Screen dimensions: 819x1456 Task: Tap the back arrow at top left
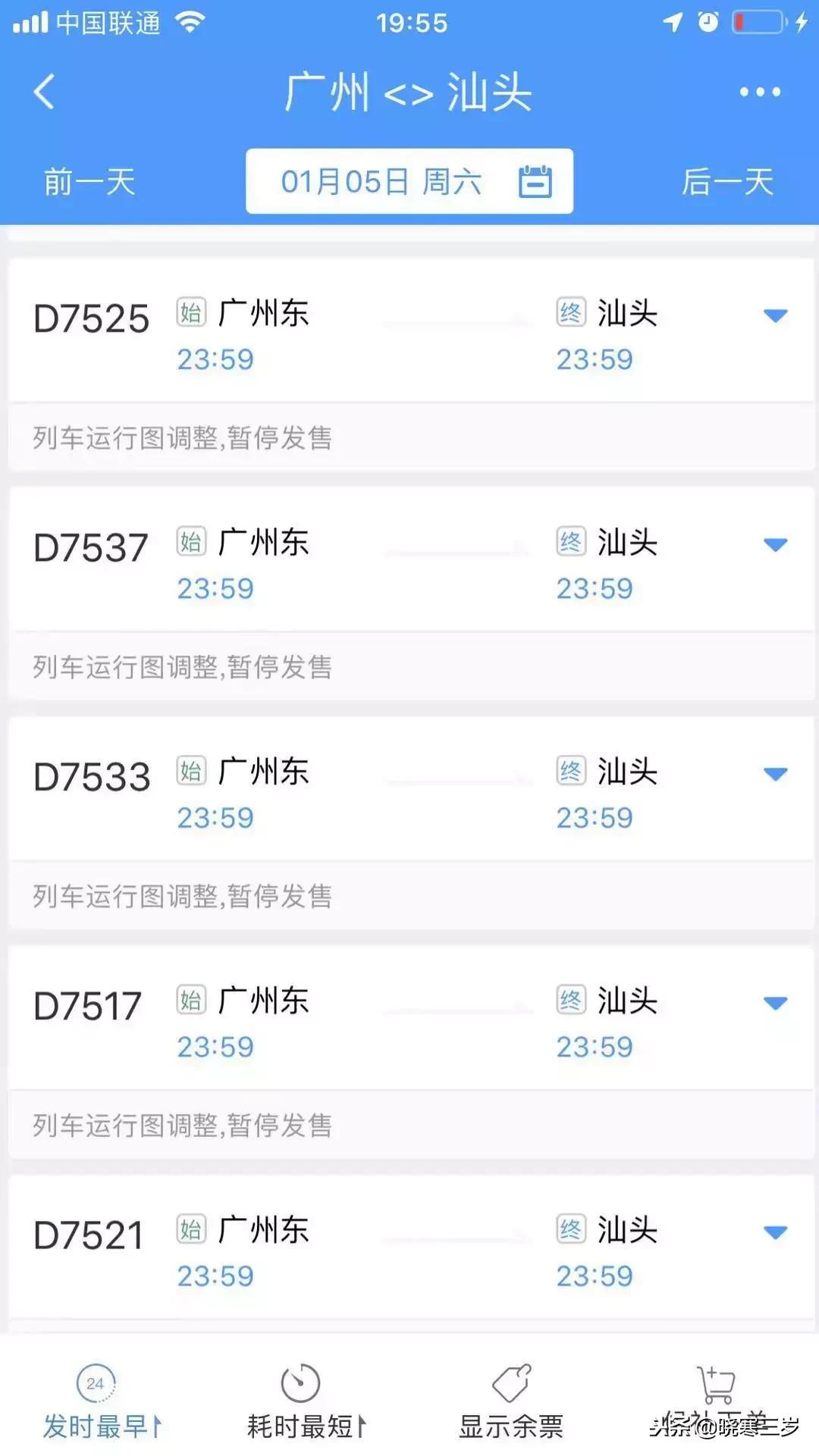pos(43,91)
